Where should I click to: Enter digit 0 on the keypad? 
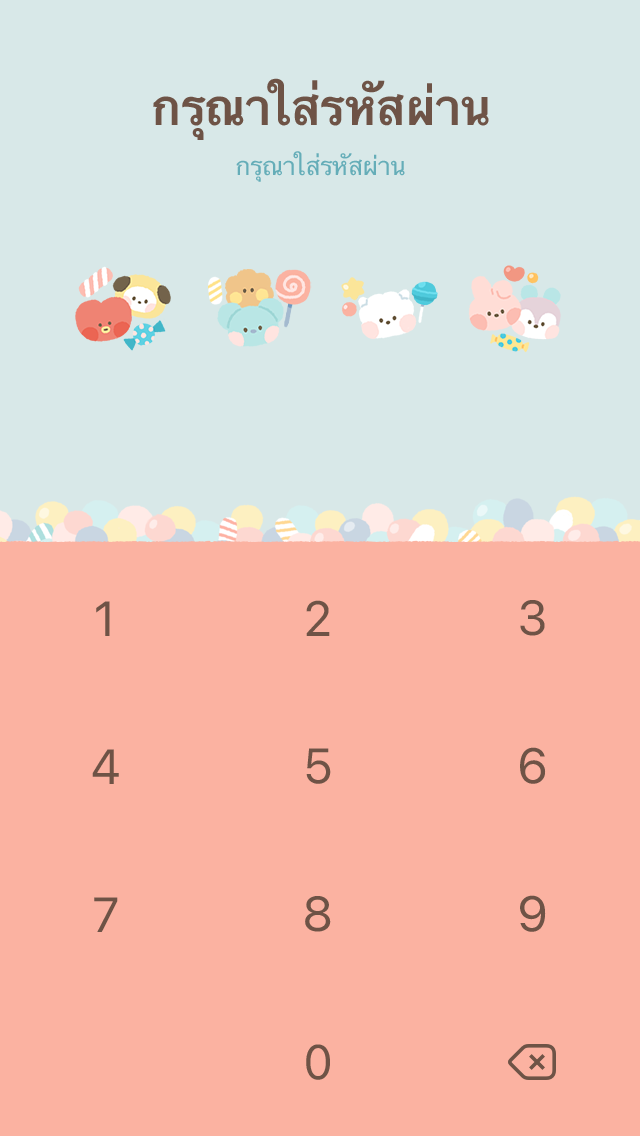[x=318, y=1062]
